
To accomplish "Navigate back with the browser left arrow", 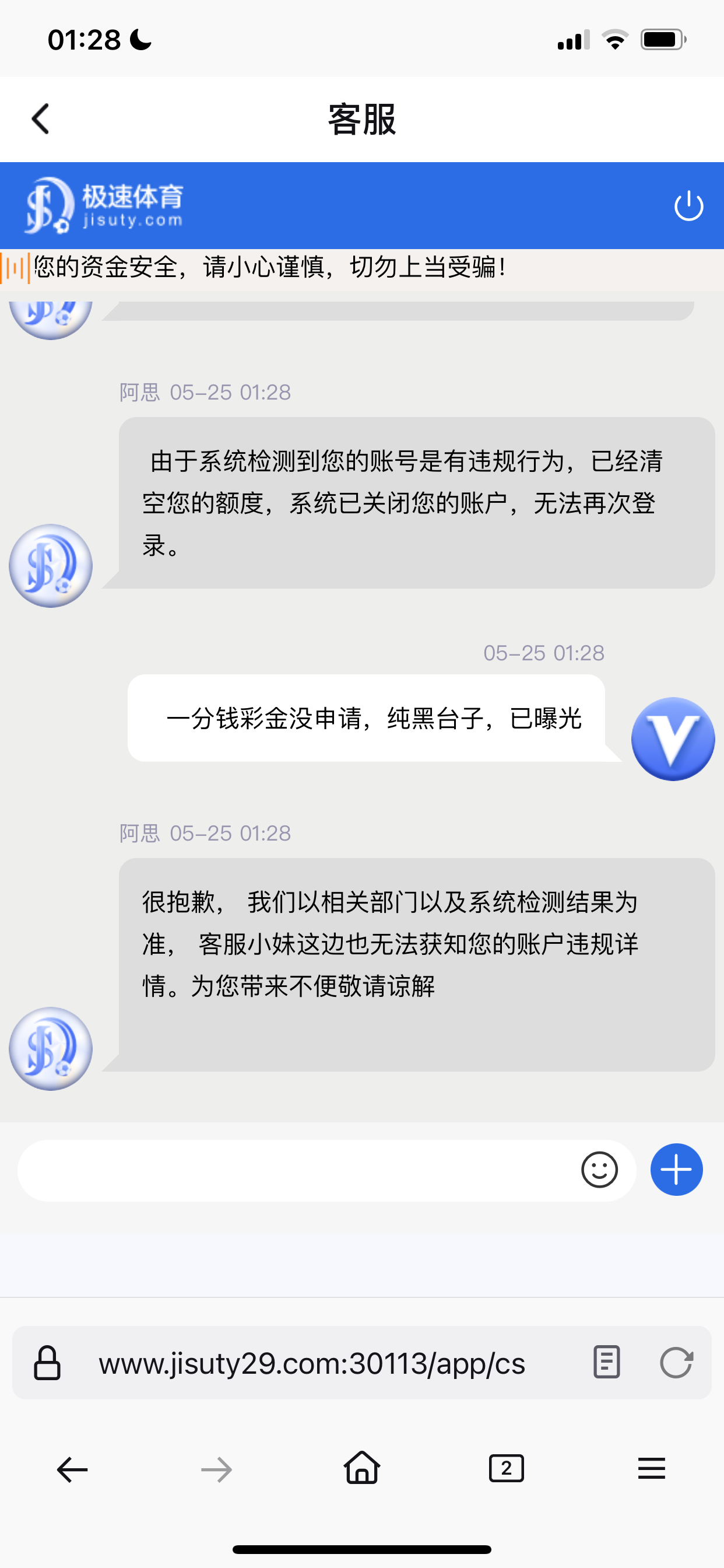I will [72, 1468].
